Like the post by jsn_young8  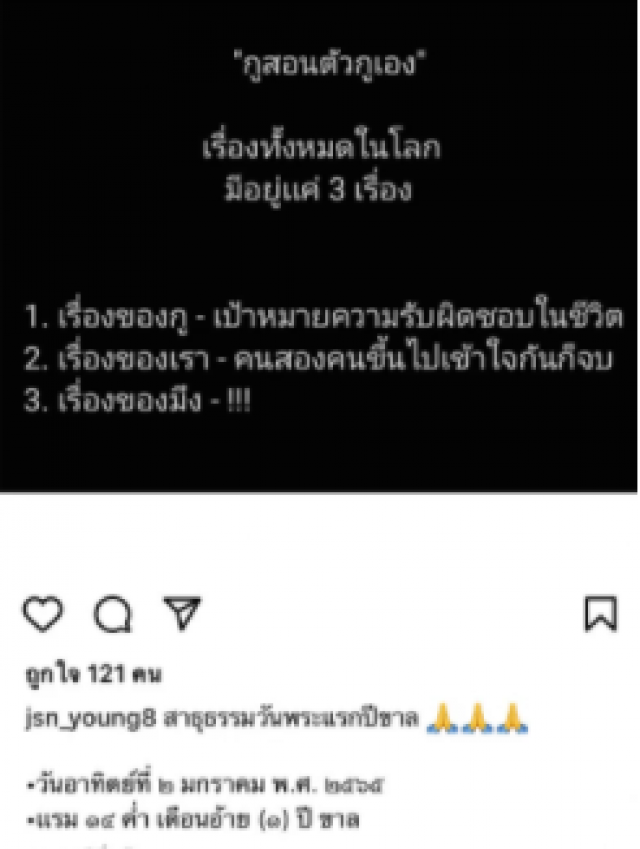click(41, 616)
